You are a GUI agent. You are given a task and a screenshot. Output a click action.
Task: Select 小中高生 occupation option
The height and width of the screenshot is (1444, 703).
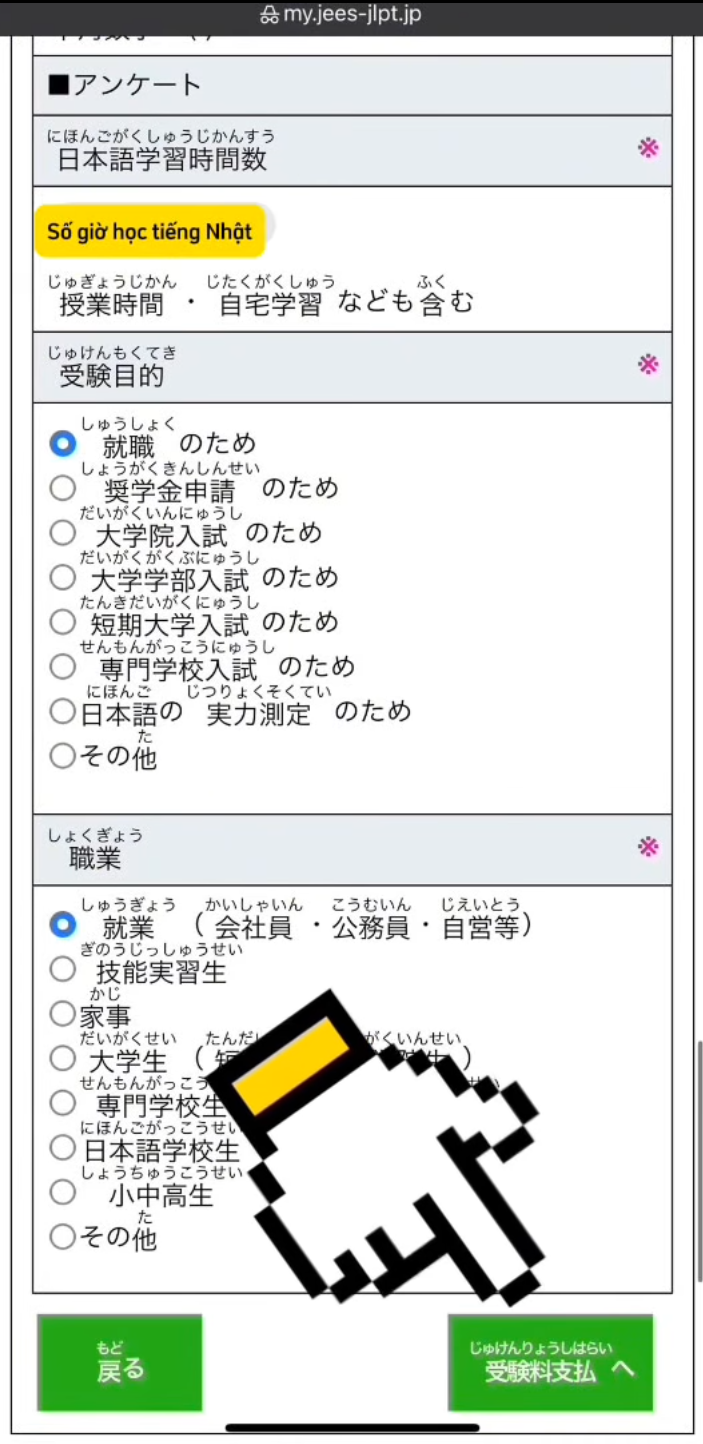(x=63, y=1192)
